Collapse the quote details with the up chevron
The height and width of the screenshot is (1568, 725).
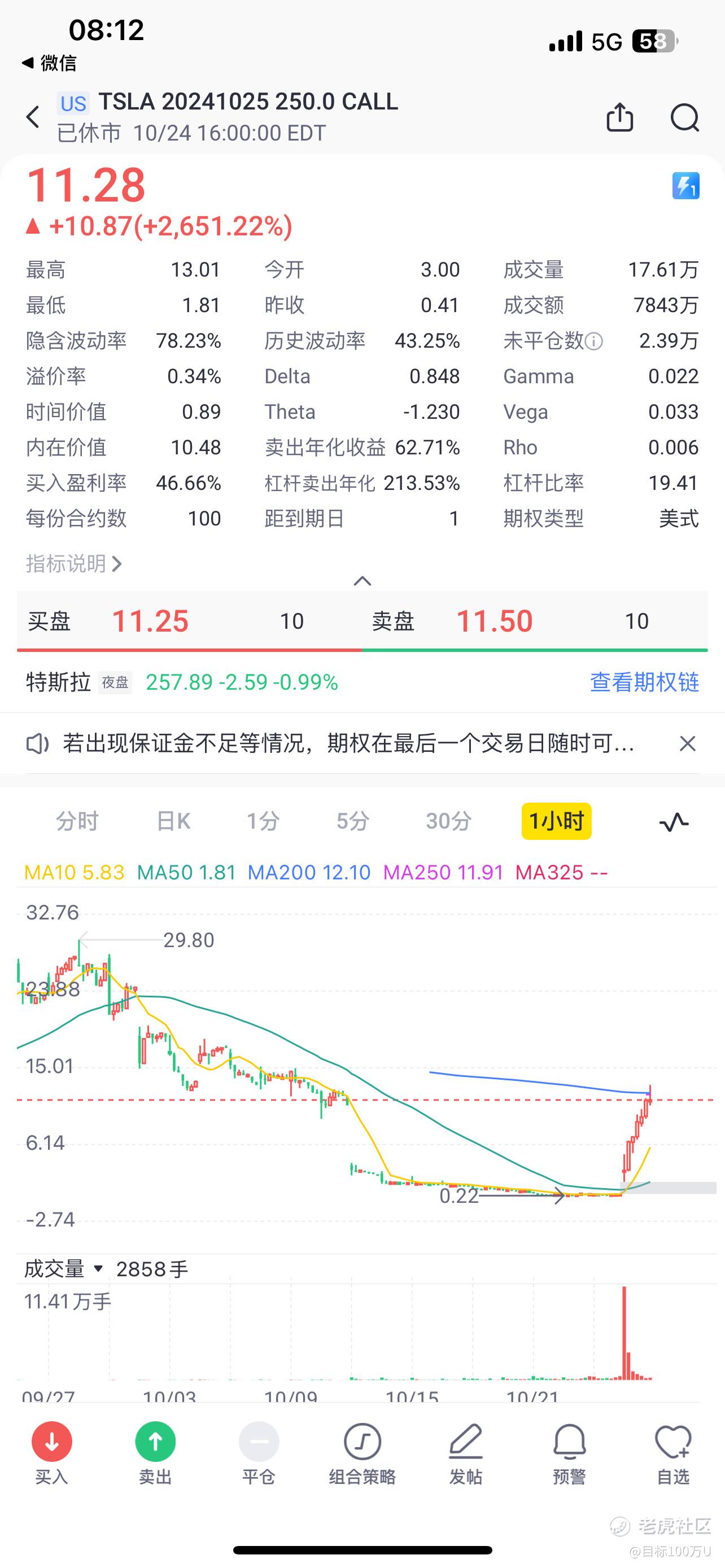point(362,581)
